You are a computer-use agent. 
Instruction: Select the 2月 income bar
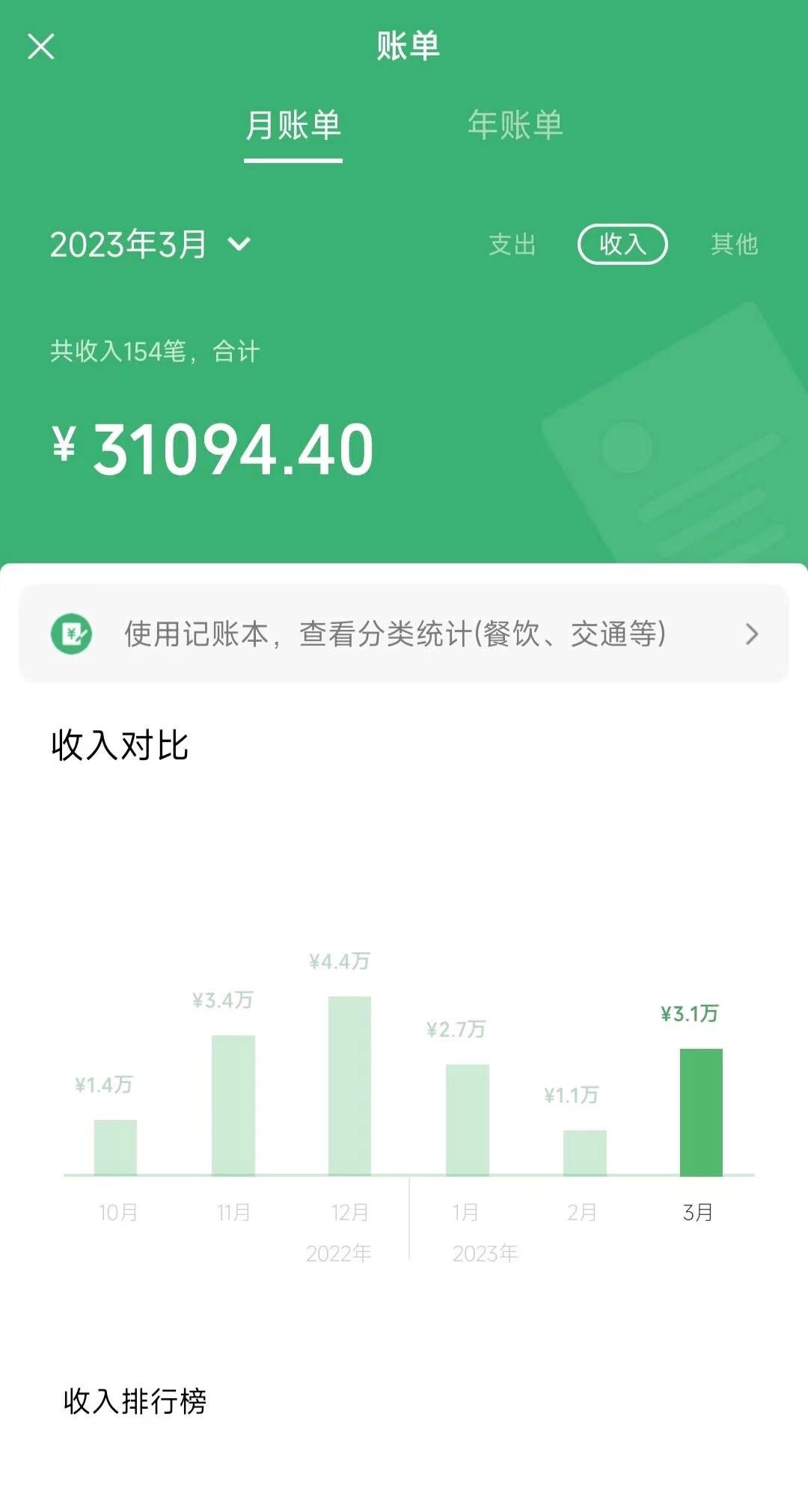coord(584,1153)
